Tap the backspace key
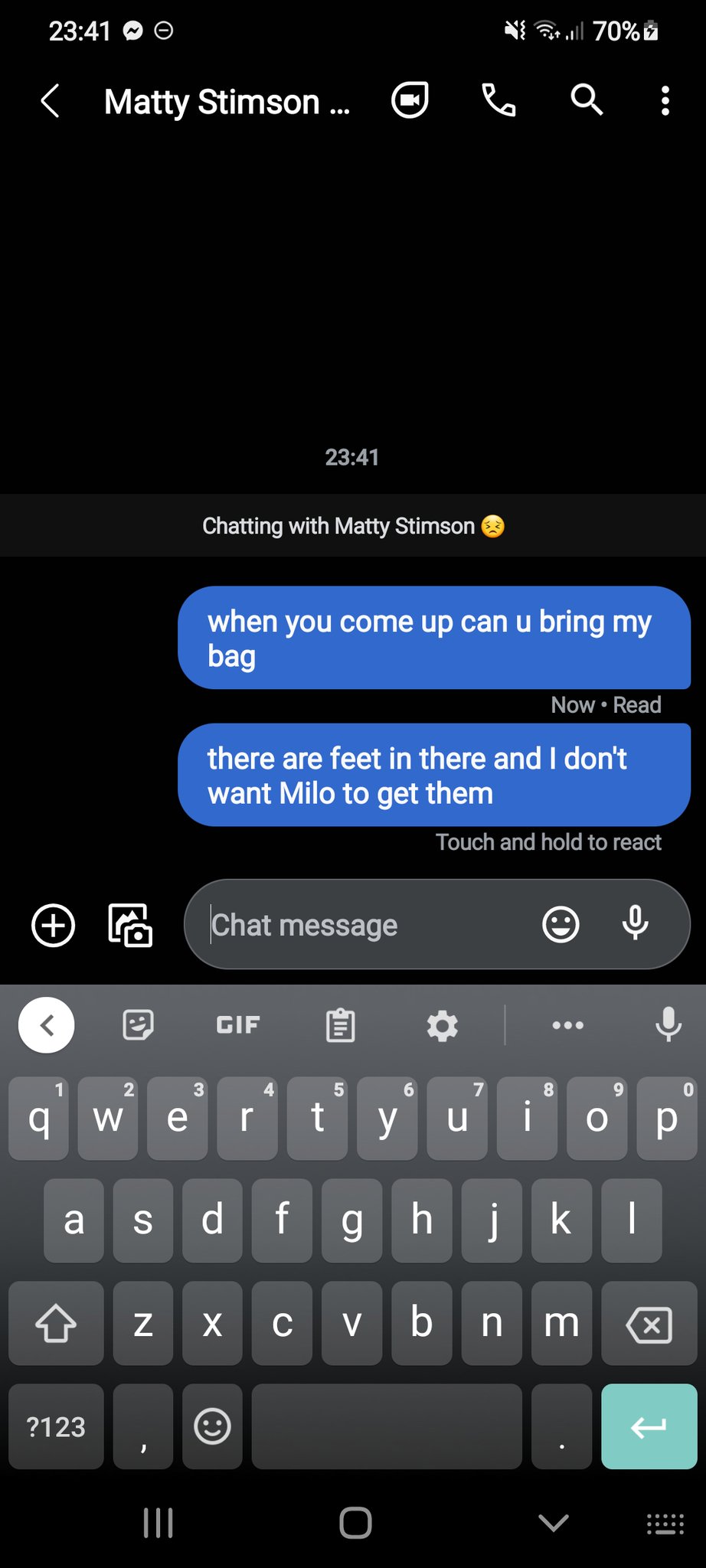The width and height of the screenshot is (706, 1568). [649, 1324]
